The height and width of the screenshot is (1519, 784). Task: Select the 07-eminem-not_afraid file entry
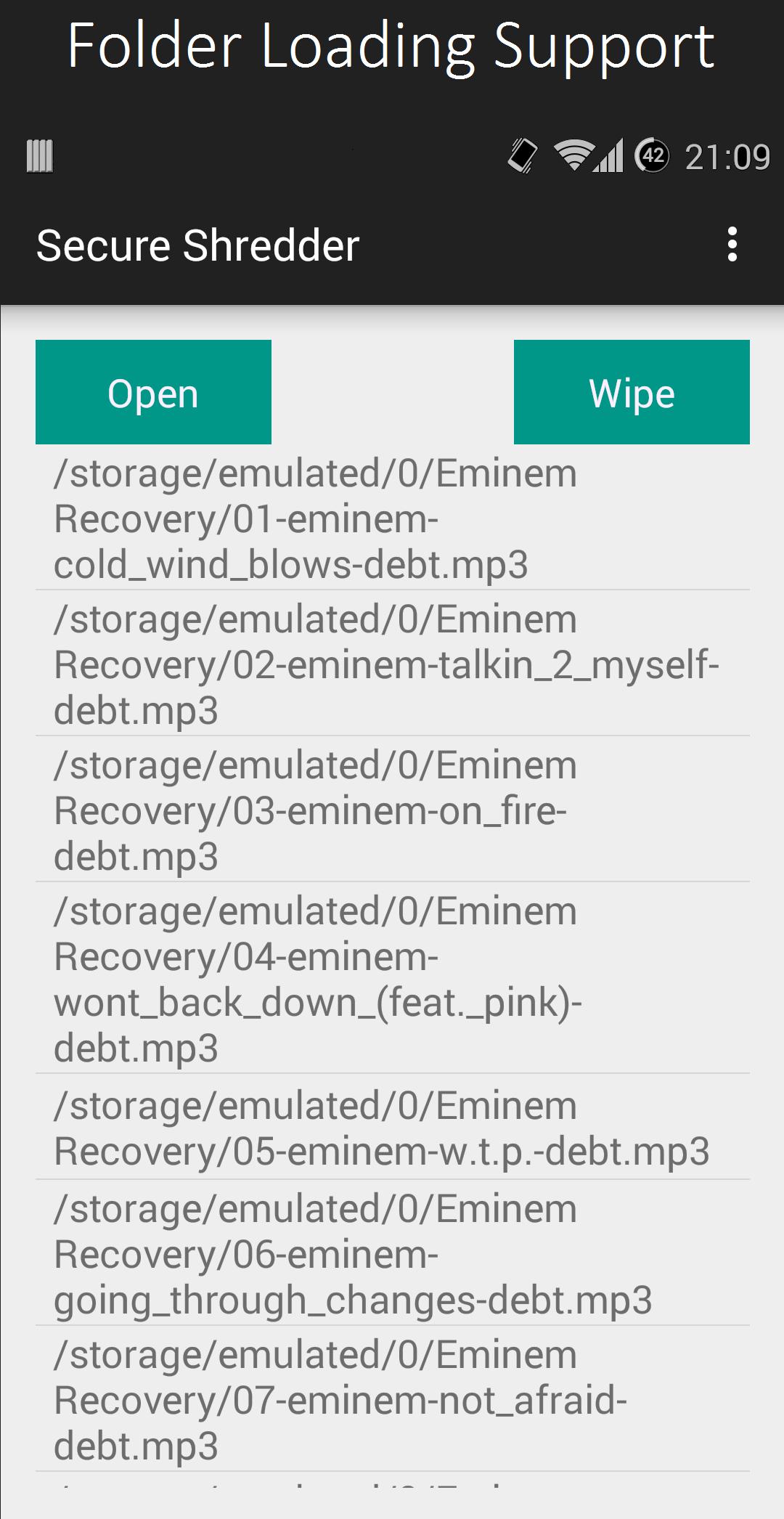[x=392, y=1399]
